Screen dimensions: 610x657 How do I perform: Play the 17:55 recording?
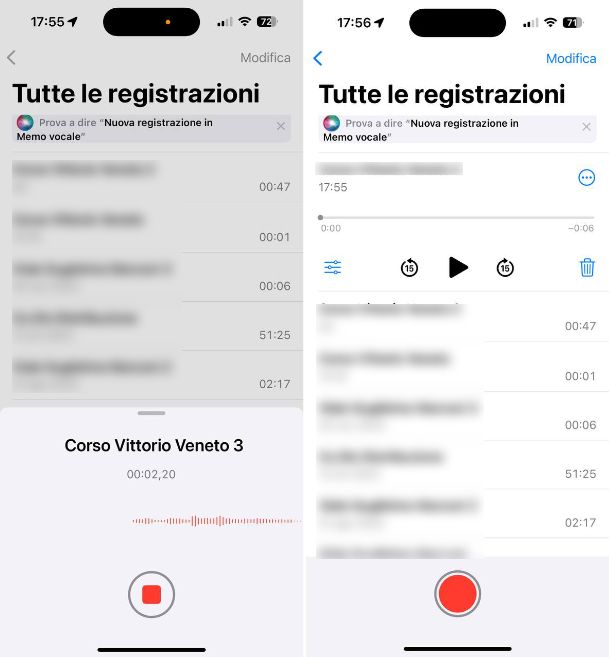pos(458,267)
